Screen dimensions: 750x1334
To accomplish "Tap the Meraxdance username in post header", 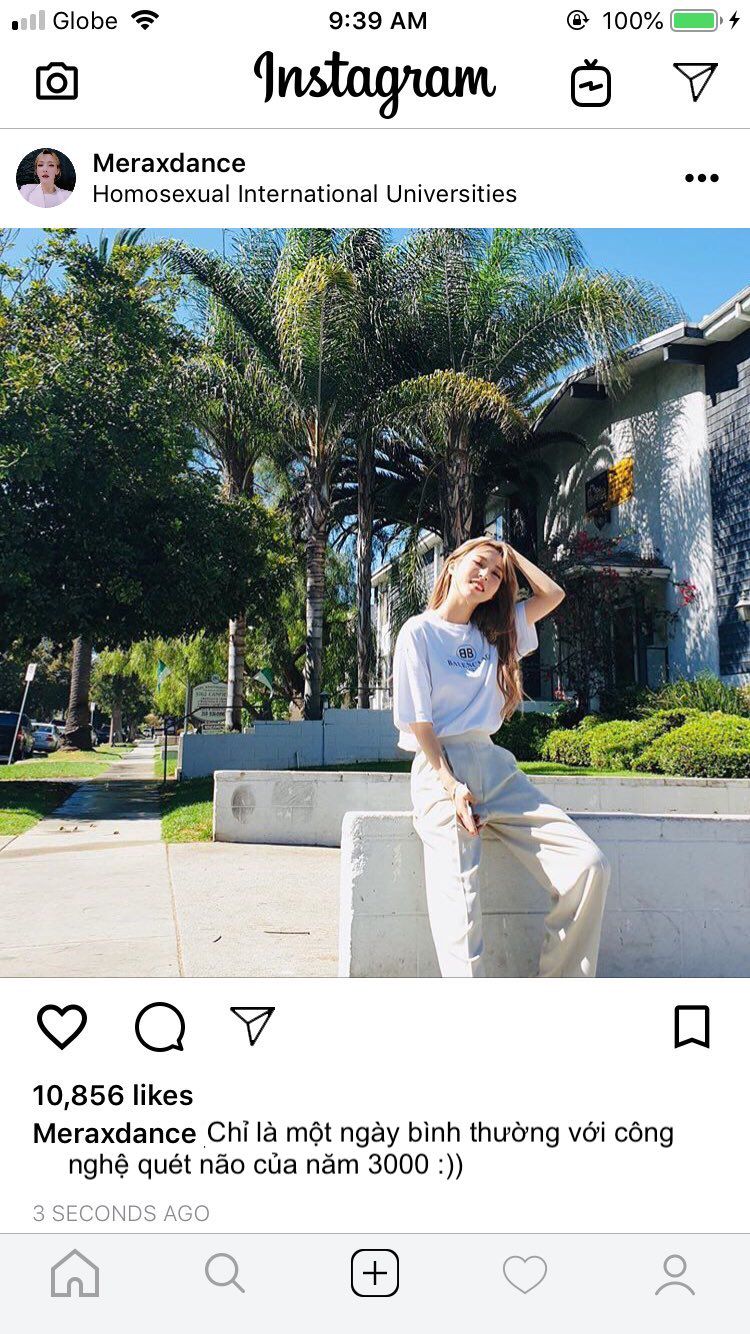I will [169, 163].
